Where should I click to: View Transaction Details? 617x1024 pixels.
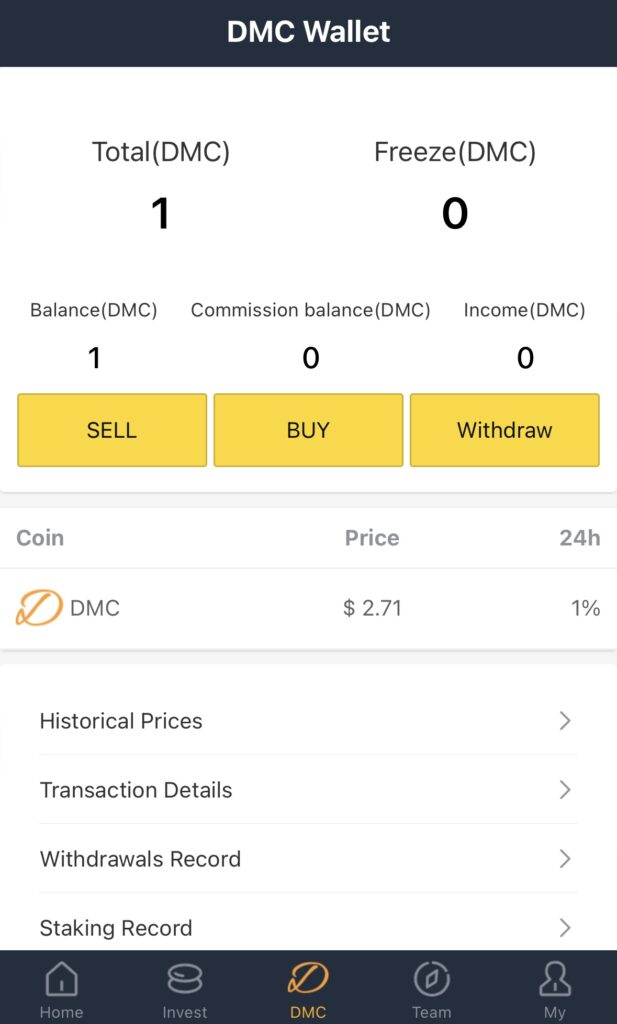tap(308, 790)
